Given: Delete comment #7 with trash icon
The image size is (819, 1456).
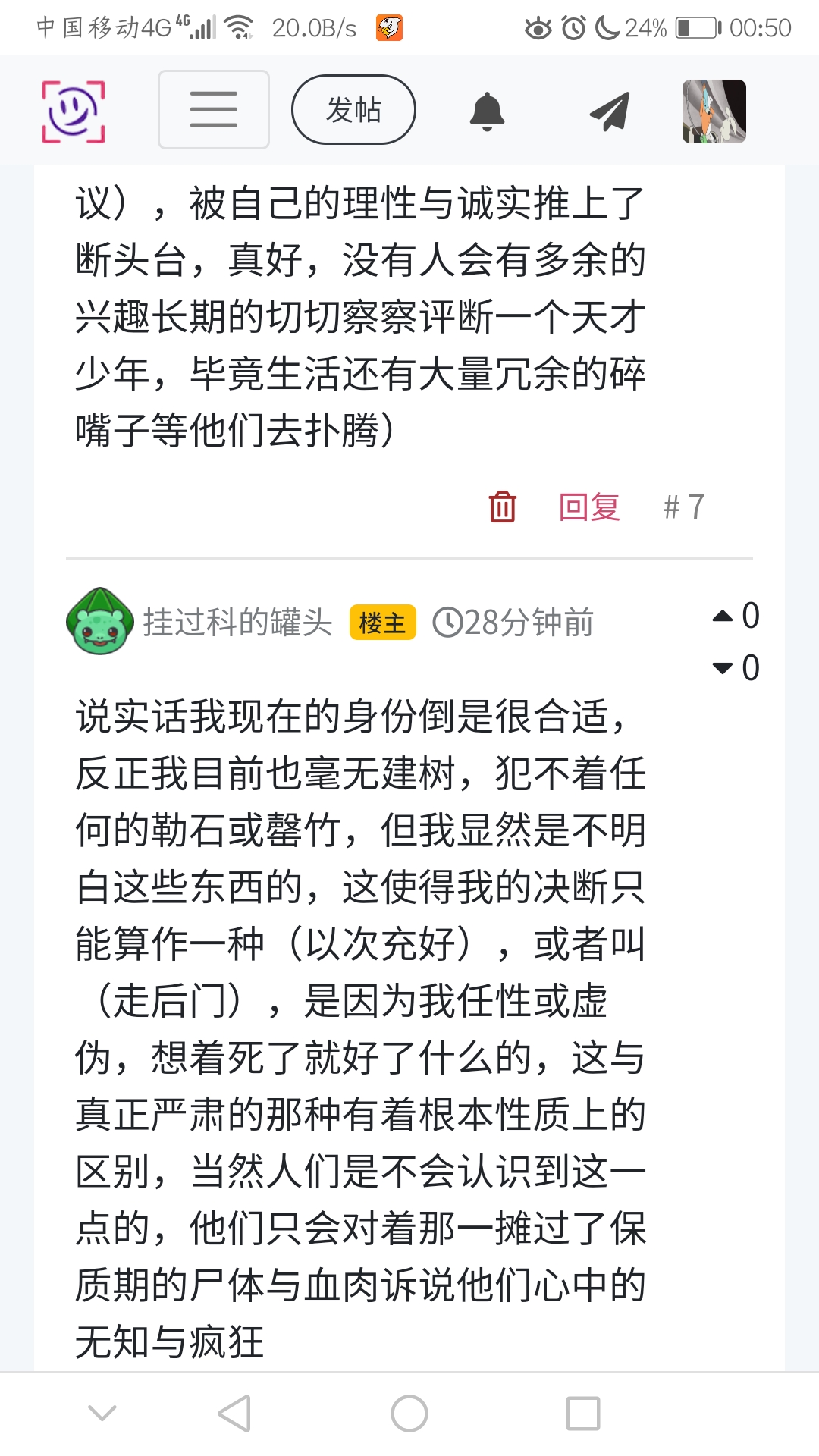Looking at the screenshot, I should (x=502, y=507).
